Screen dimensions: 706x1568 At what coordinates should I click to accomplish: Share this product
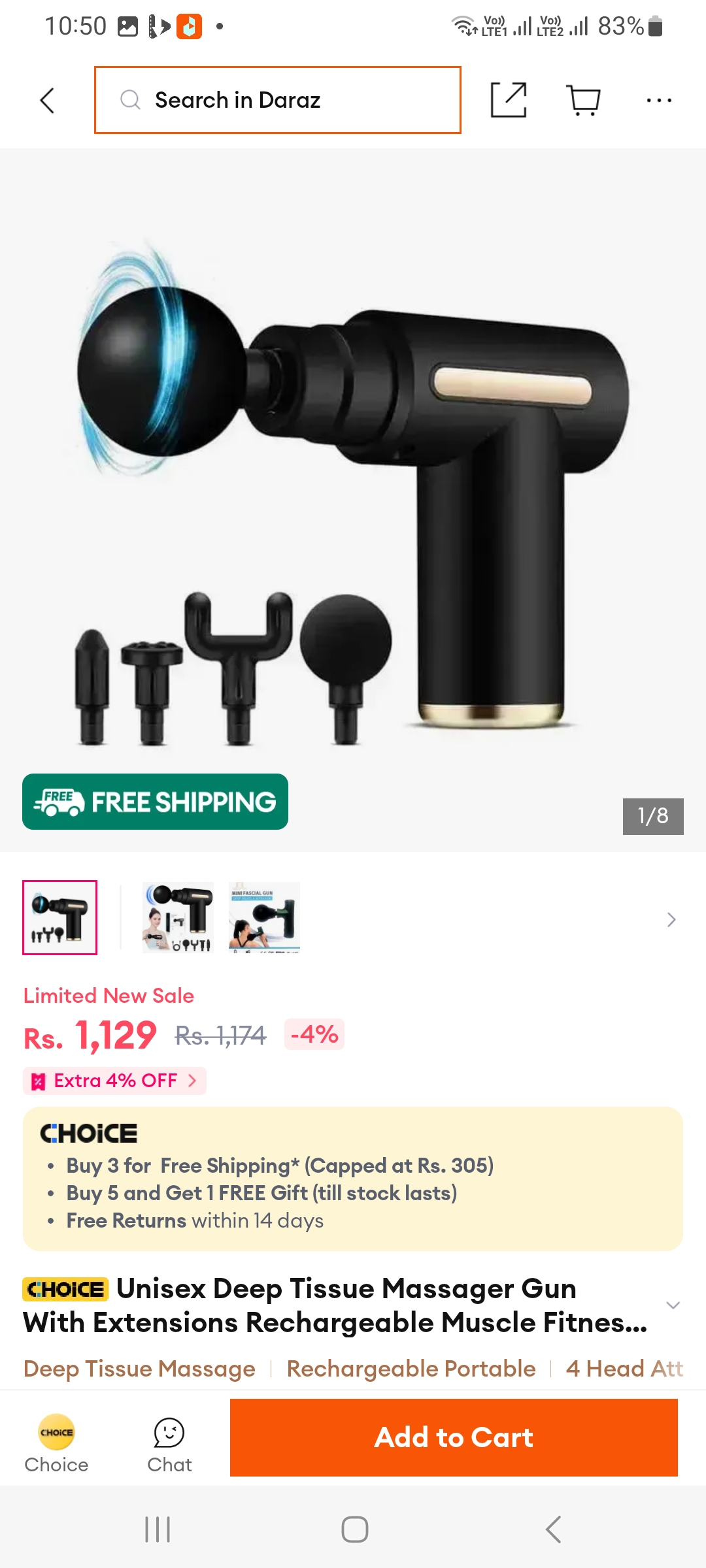click(509, 100)
